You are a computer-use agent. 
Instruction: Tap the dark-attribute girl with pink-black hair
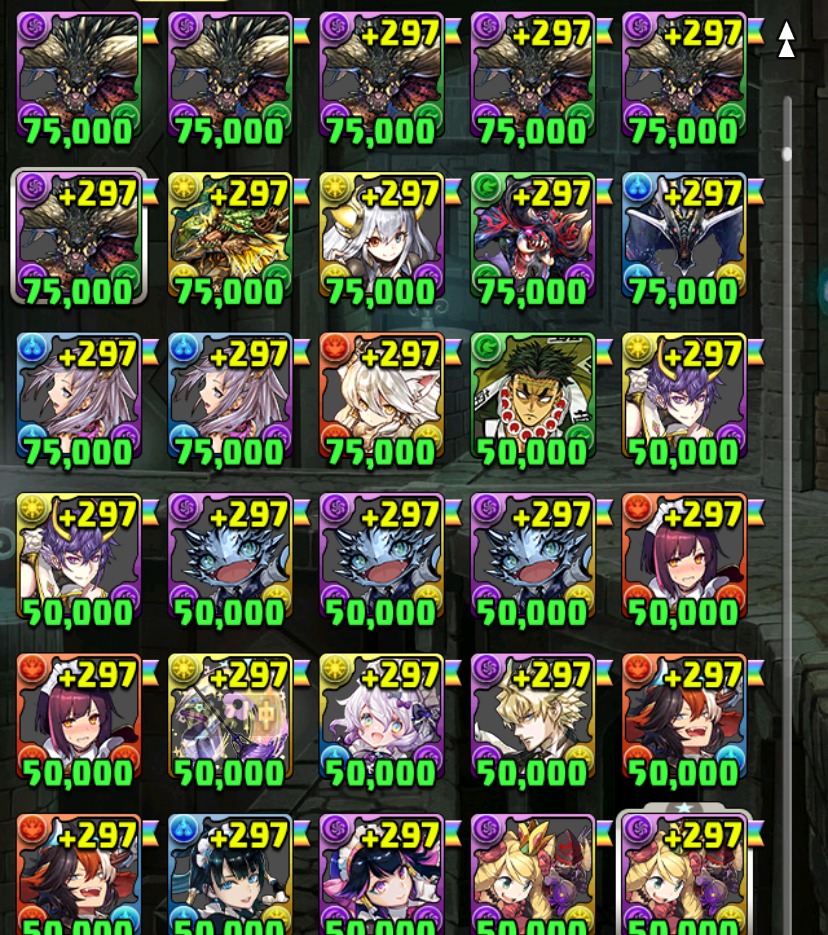[x=381, y=875]
